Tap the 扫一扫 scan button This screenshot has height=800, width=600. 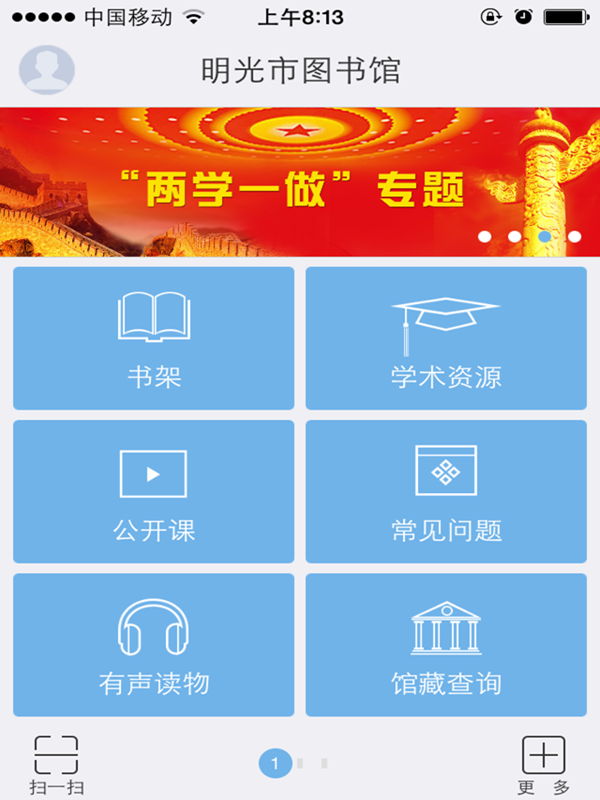tap(56, 764)
